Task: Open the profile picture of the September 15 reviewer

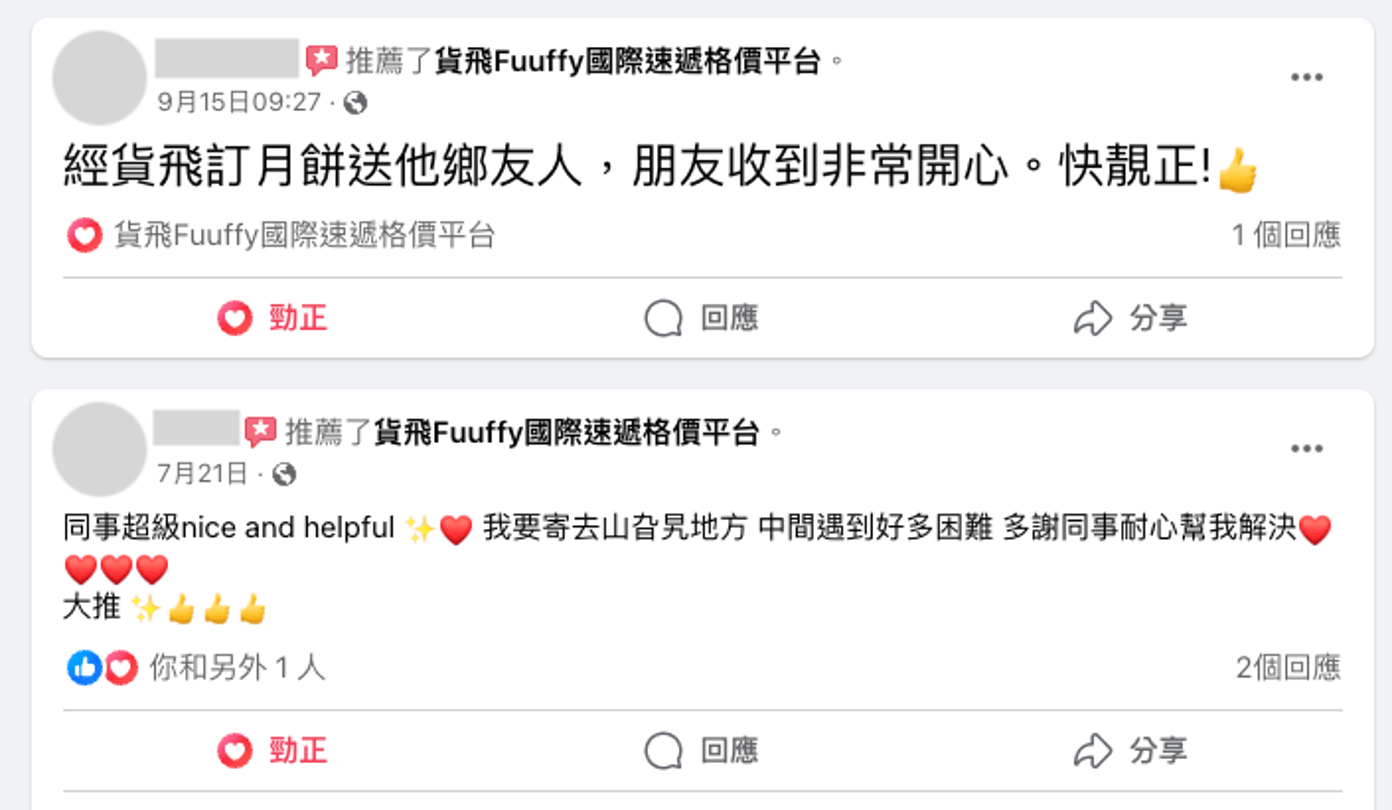Action: pyautogui.click(x=99, y=78)
